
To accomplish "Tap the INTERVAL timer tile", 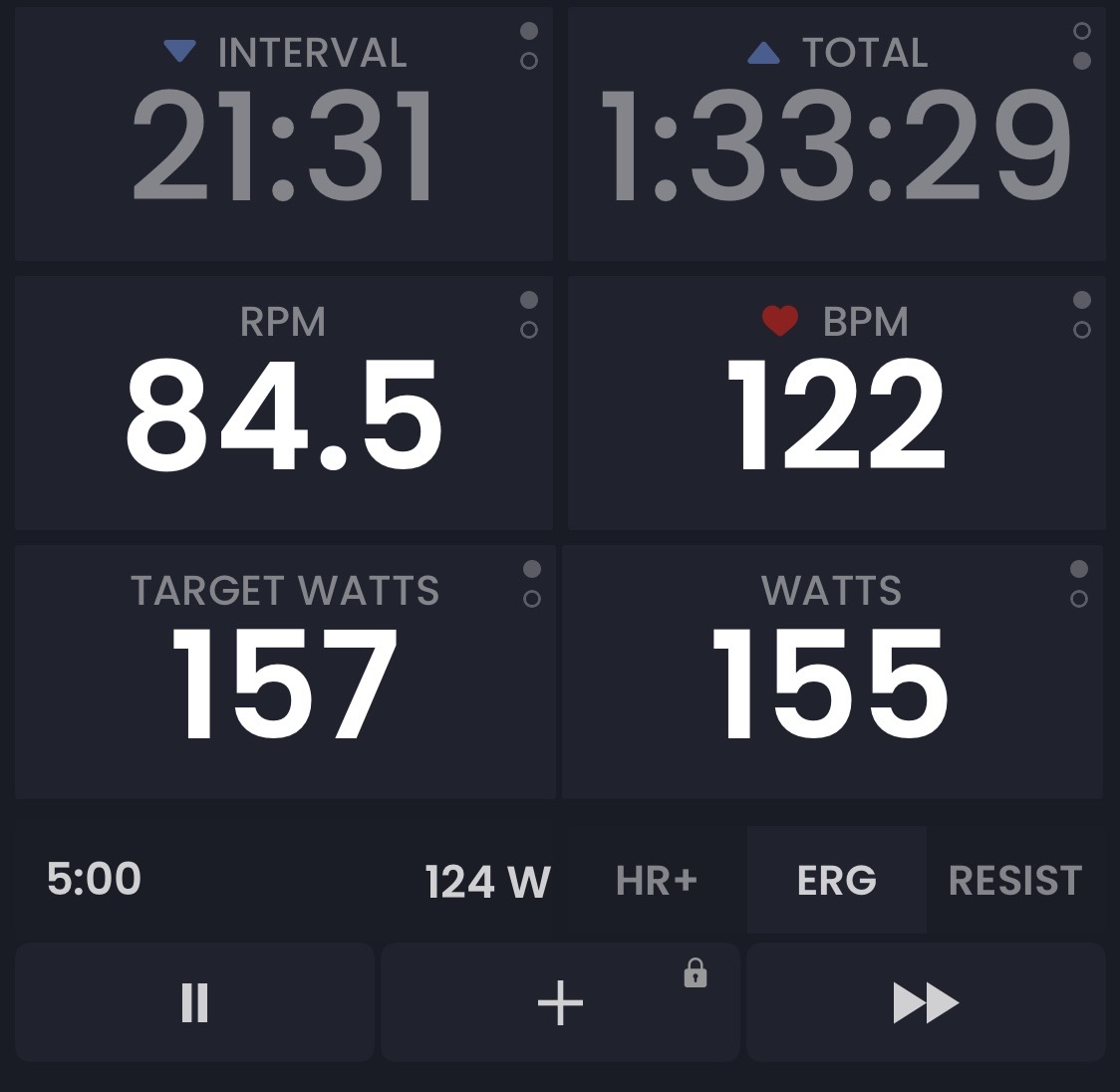I will (284, 135).
